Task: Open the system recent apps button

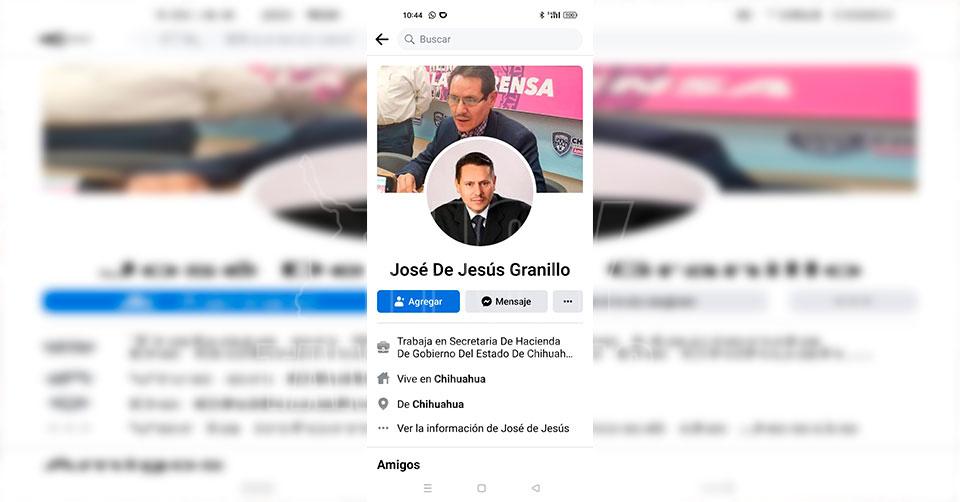Action: (x=428, y=488)
